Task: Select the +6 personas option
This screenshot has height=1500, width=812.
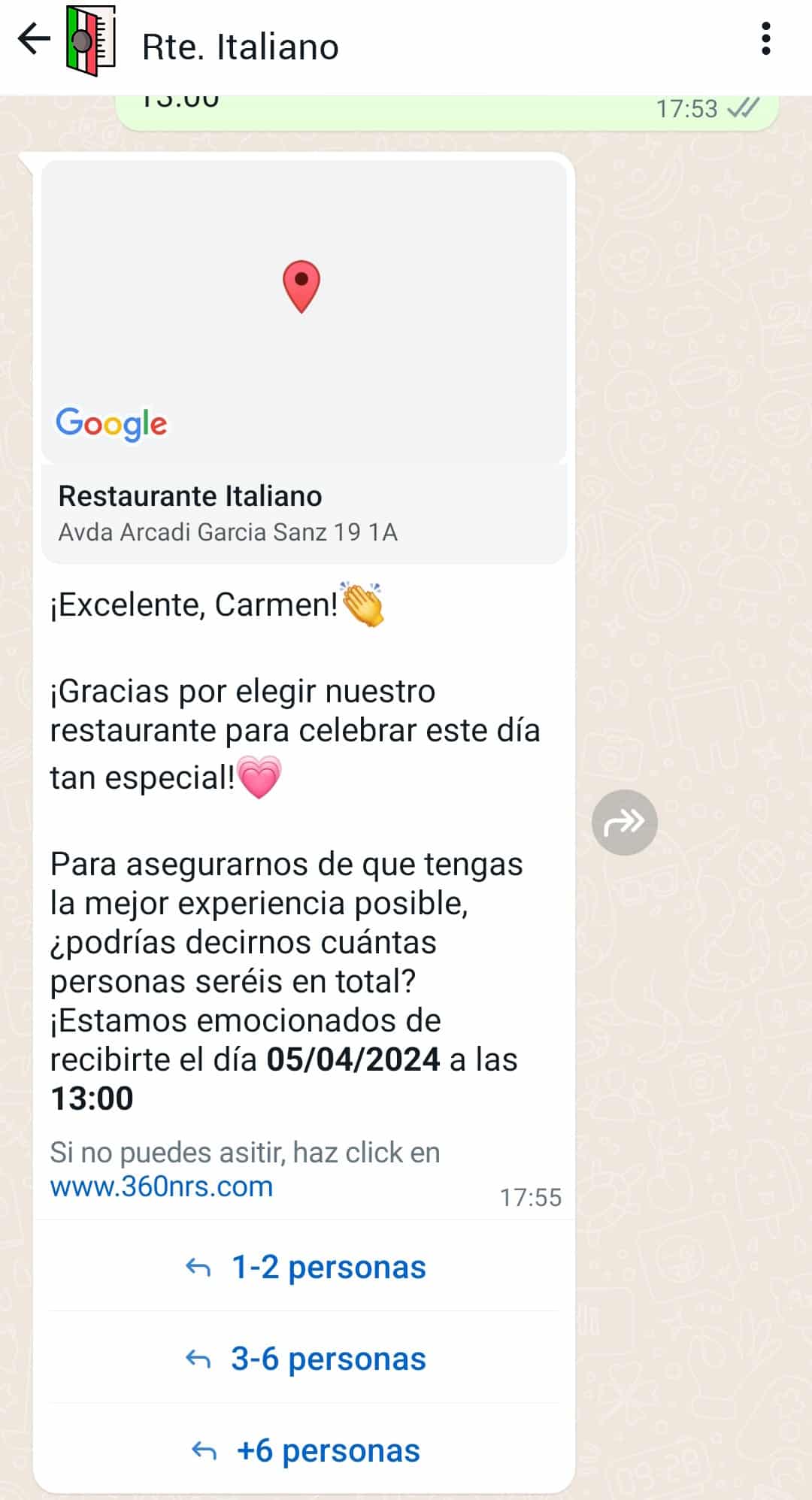Action: (x=304, y=1451)
